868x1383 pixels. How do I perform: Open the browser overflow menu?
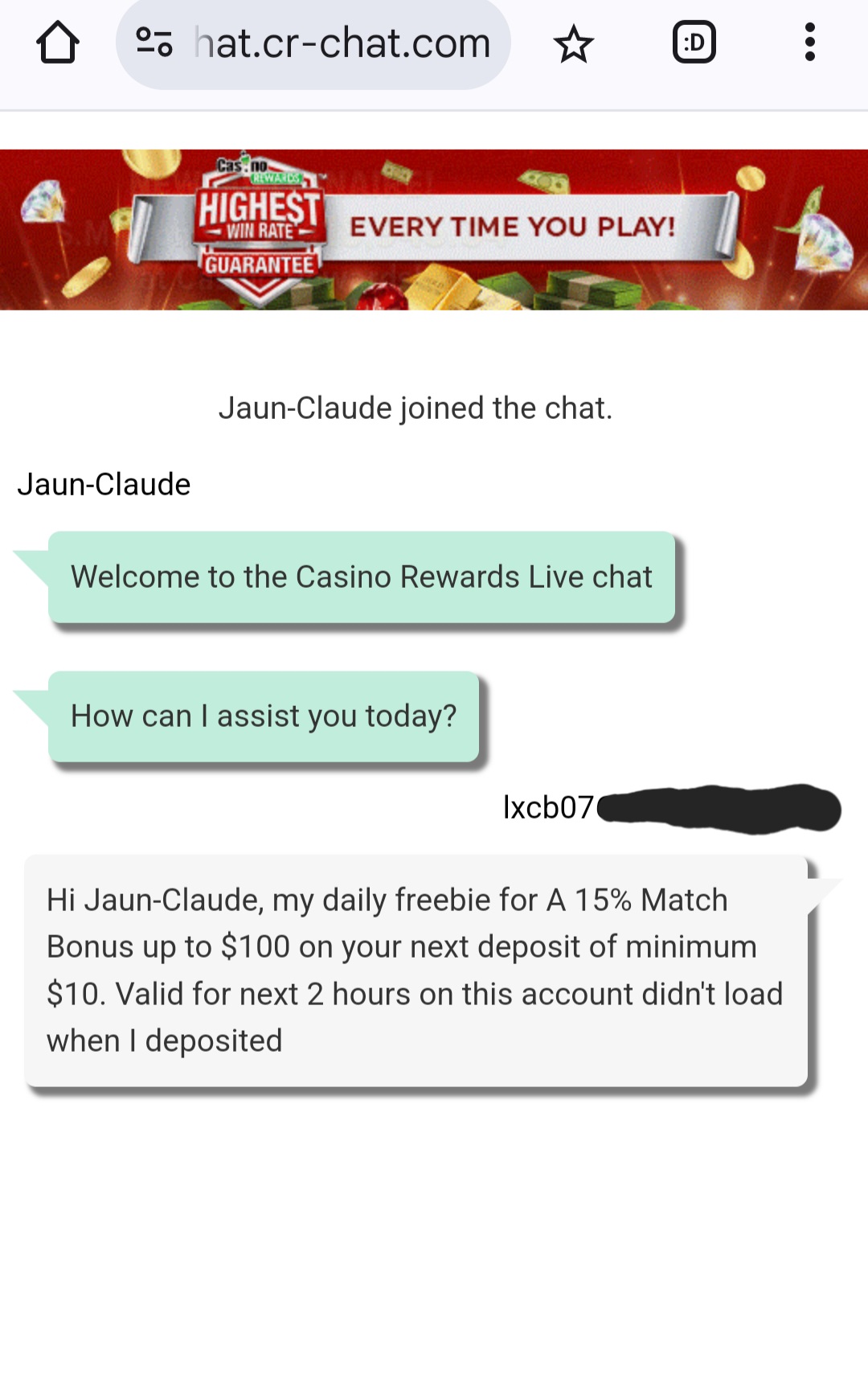click(x=809, y=43)
